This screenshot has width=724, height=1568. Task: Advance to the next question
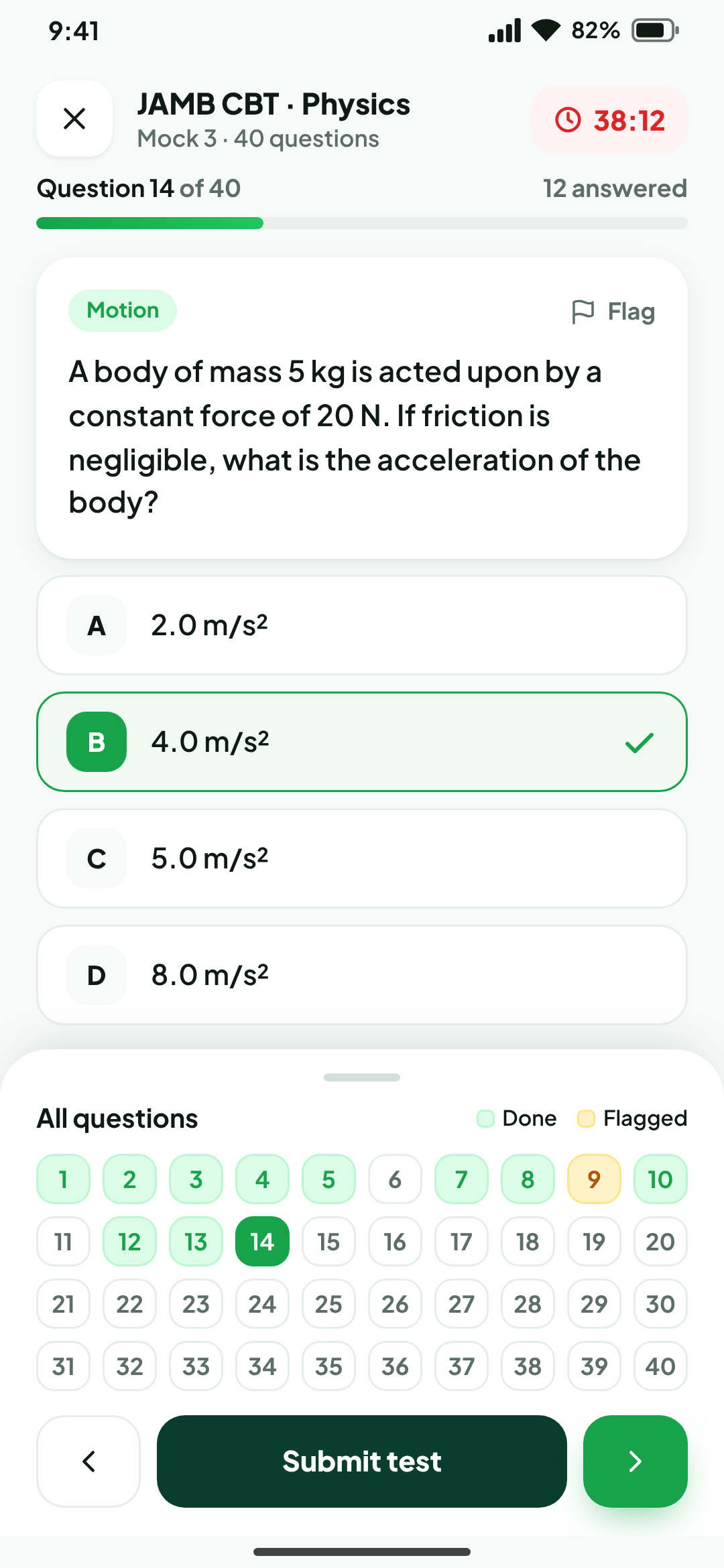tap(636, 1461)
